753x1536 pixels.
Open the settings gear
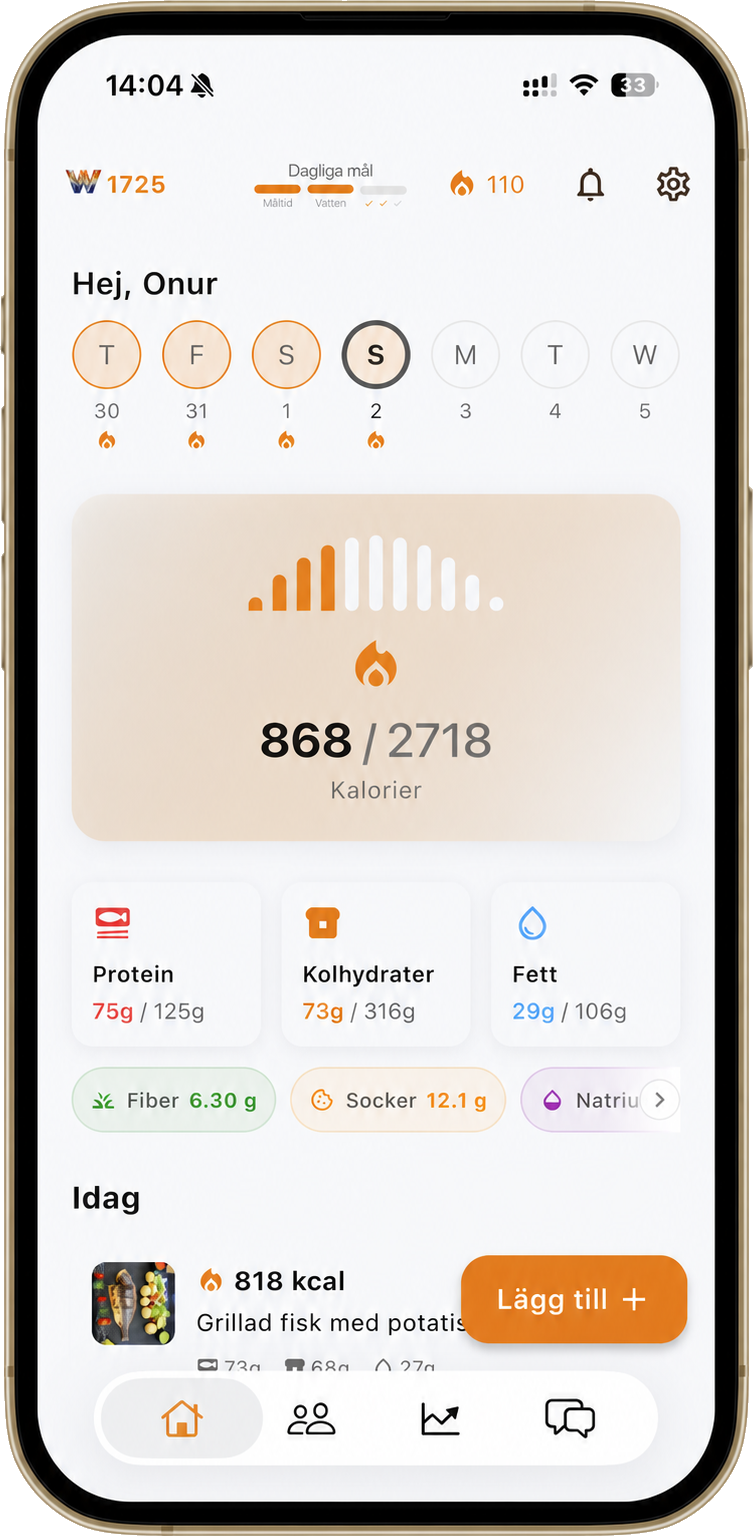(673, 184)
